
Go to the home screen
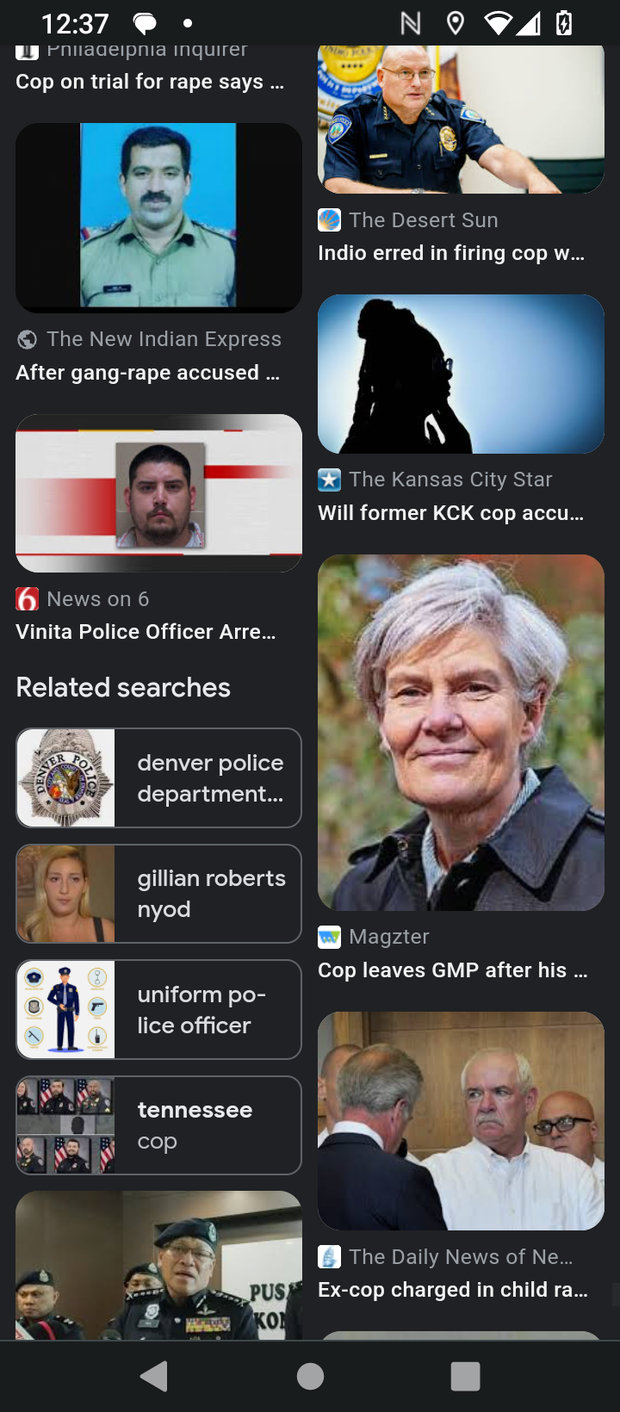coord(310,1377)
